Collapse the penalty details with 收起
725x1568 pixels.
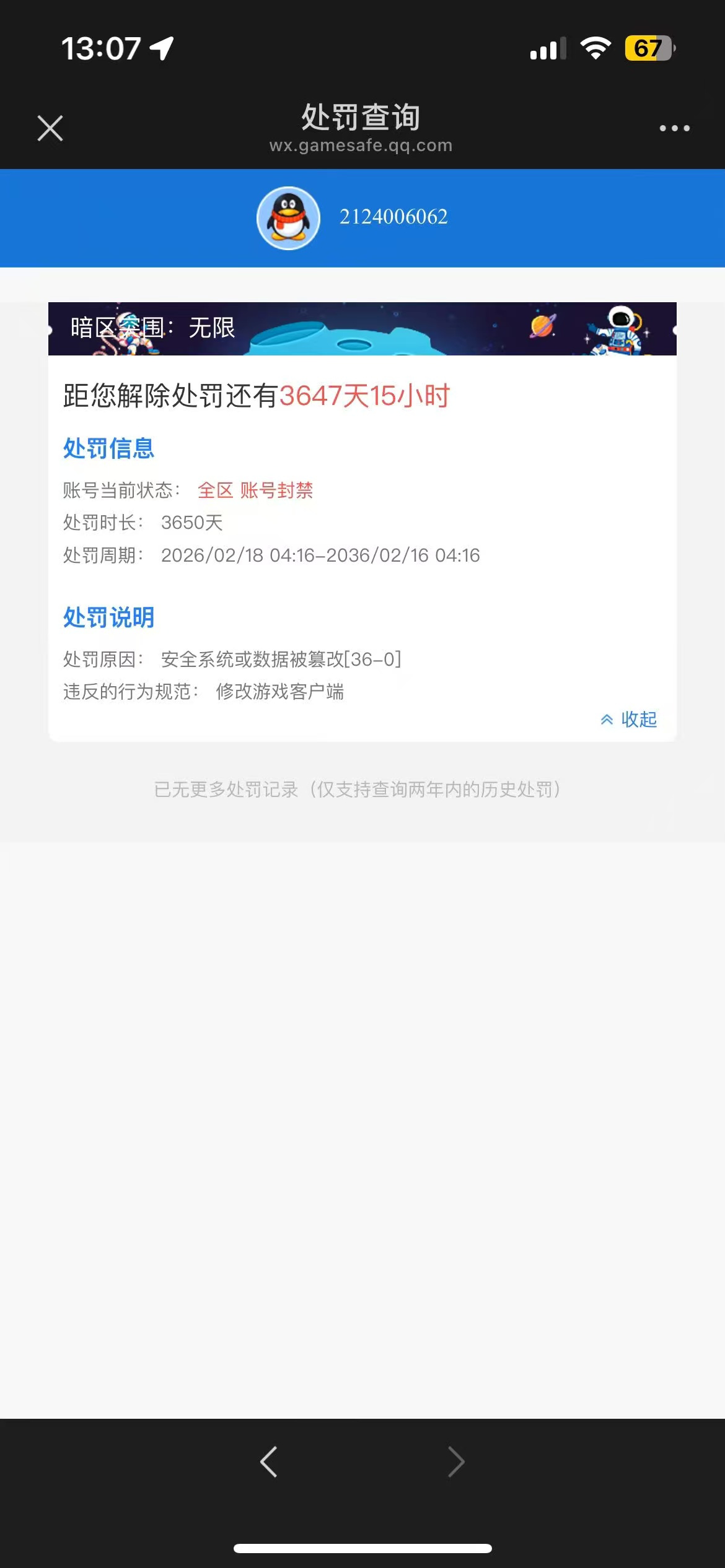pos(629,719)
